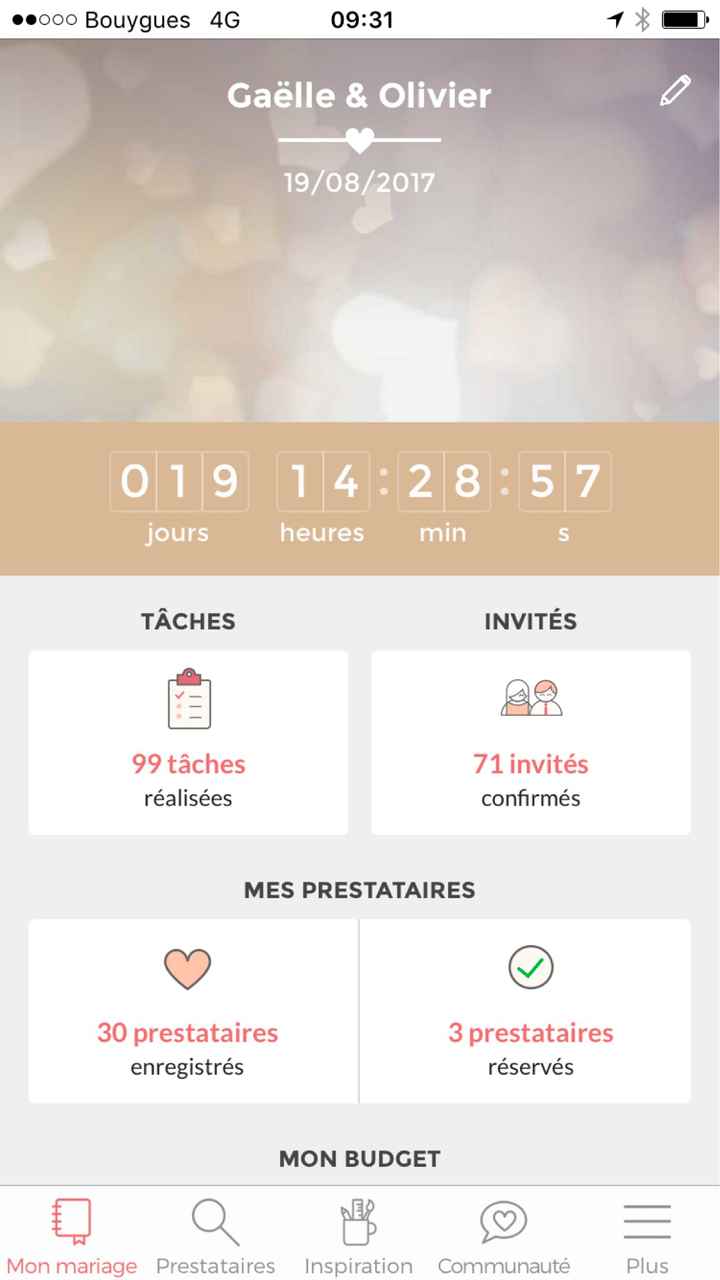Switch to the Prestataires tab

tap(214, 1235)
